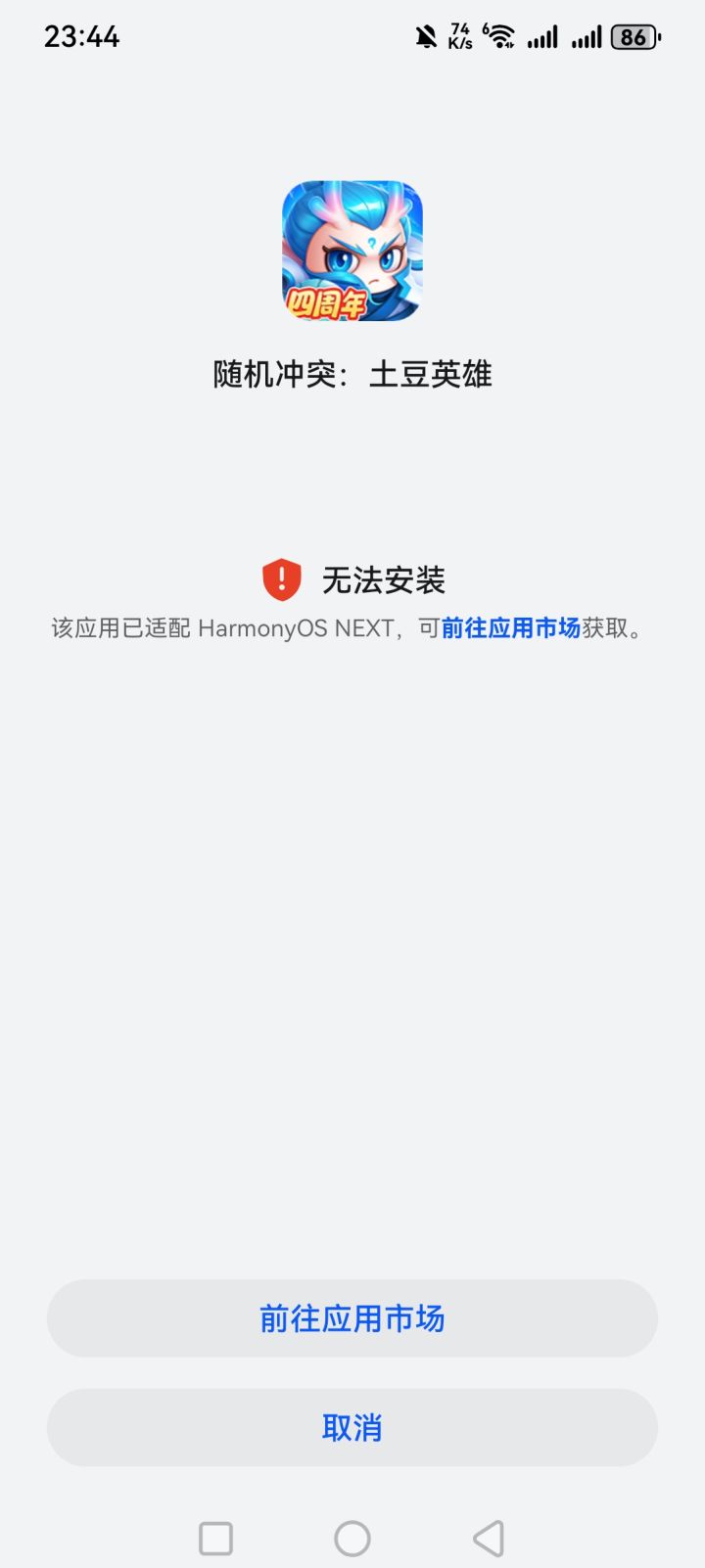Tap the network speed 74 K/s indicator
The height and width of the screenshot is (1568, 705).
459,36
